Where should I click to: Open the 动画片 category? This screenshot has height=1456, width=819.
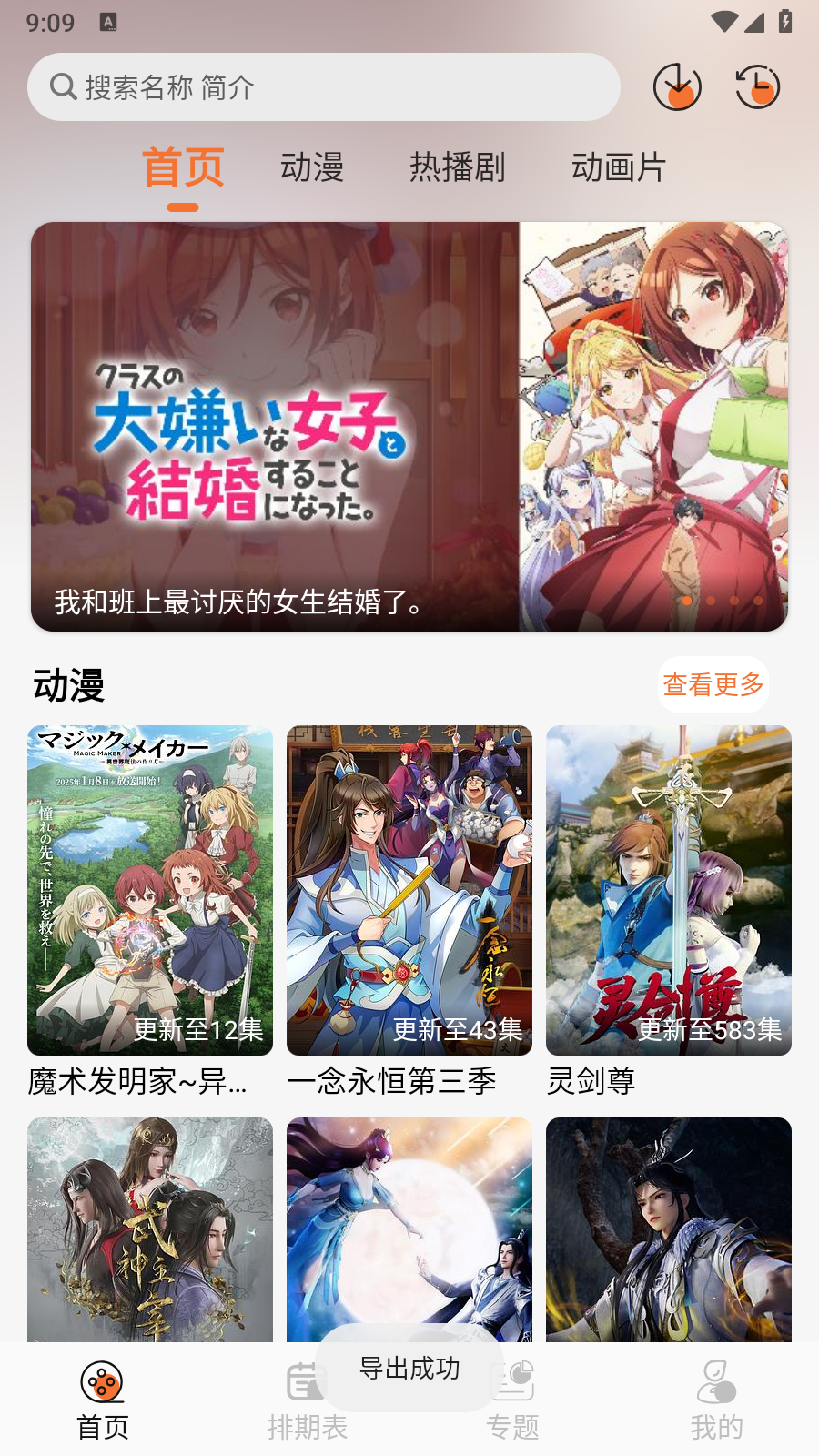tap(619, 168)
